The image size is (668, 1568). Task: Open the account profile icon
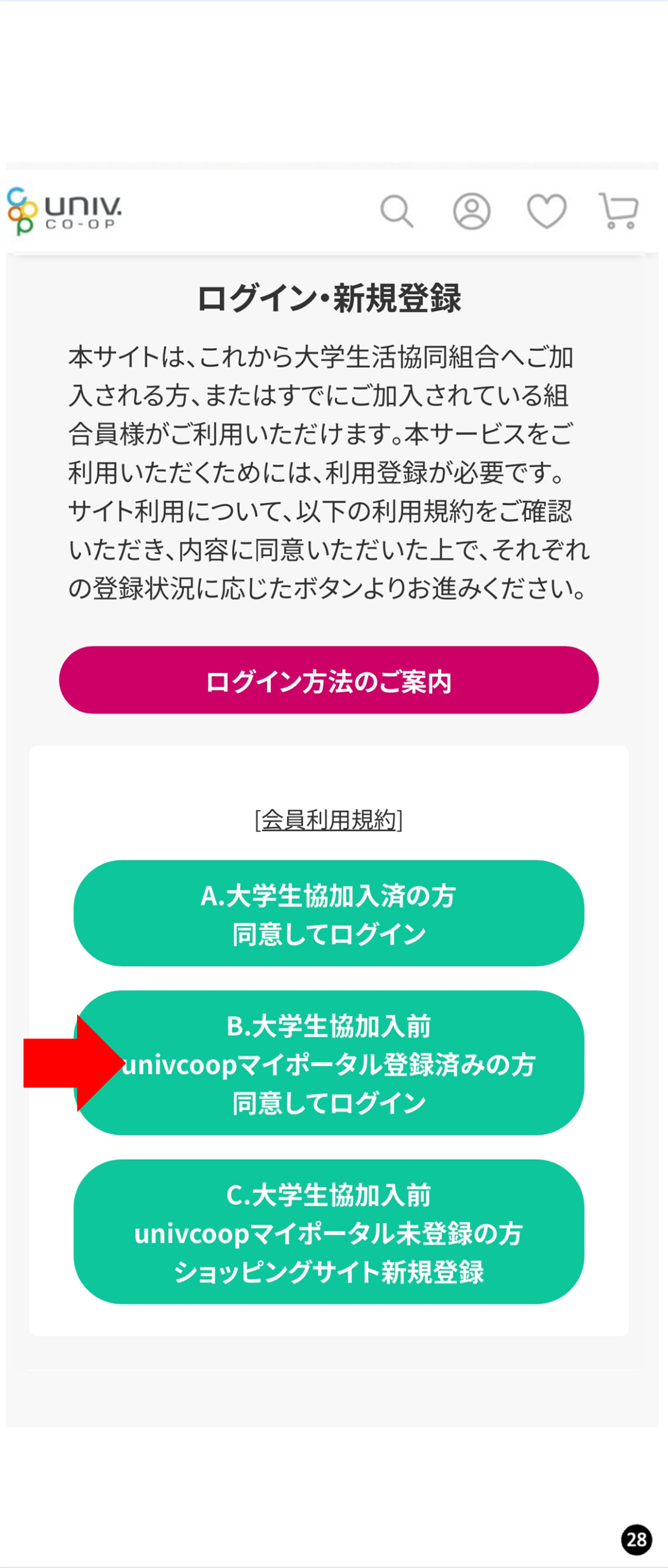pos(471,211)
